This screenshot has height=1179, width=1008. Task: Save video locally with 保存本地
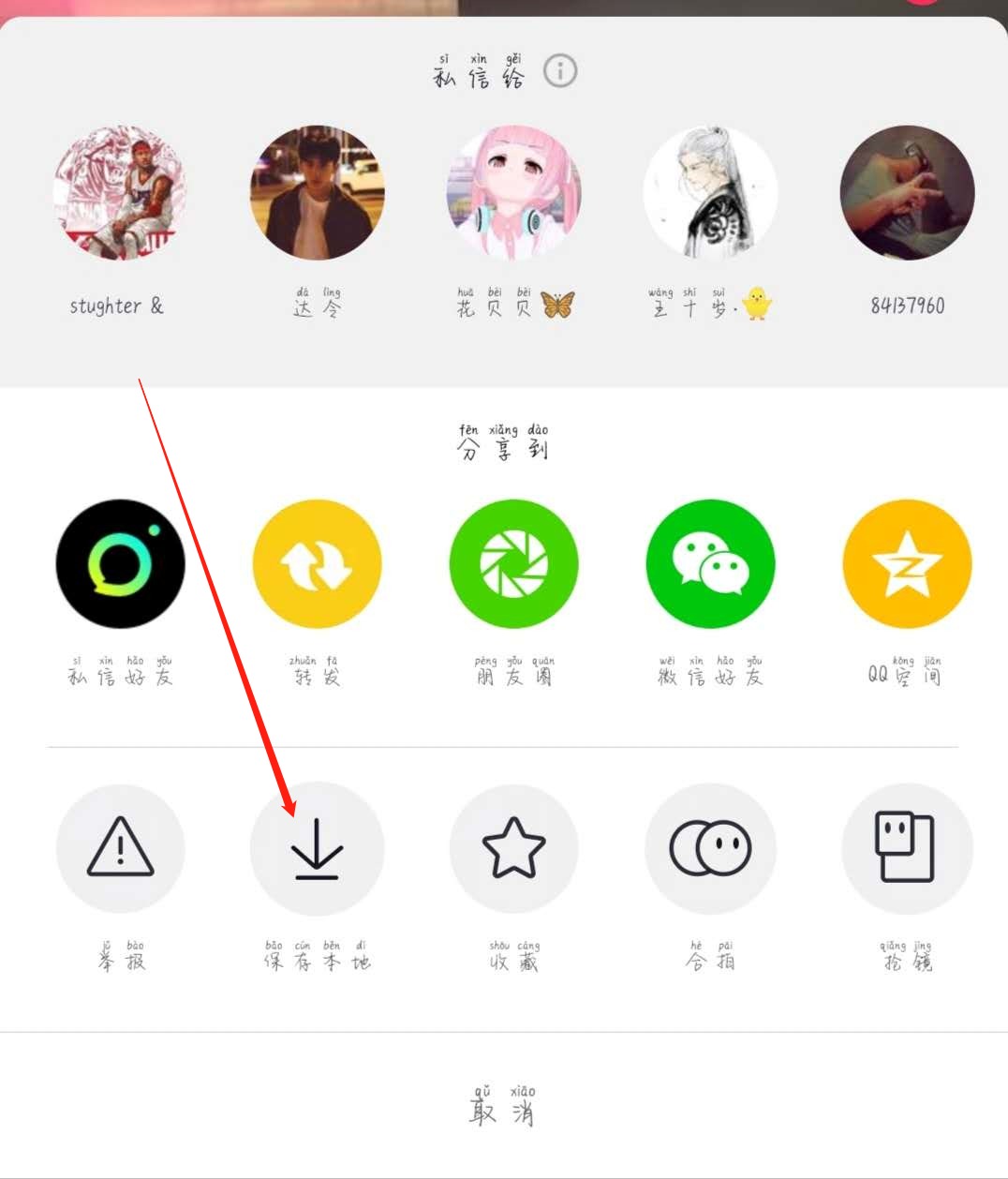pyautogui.click(x=317, y=848)
